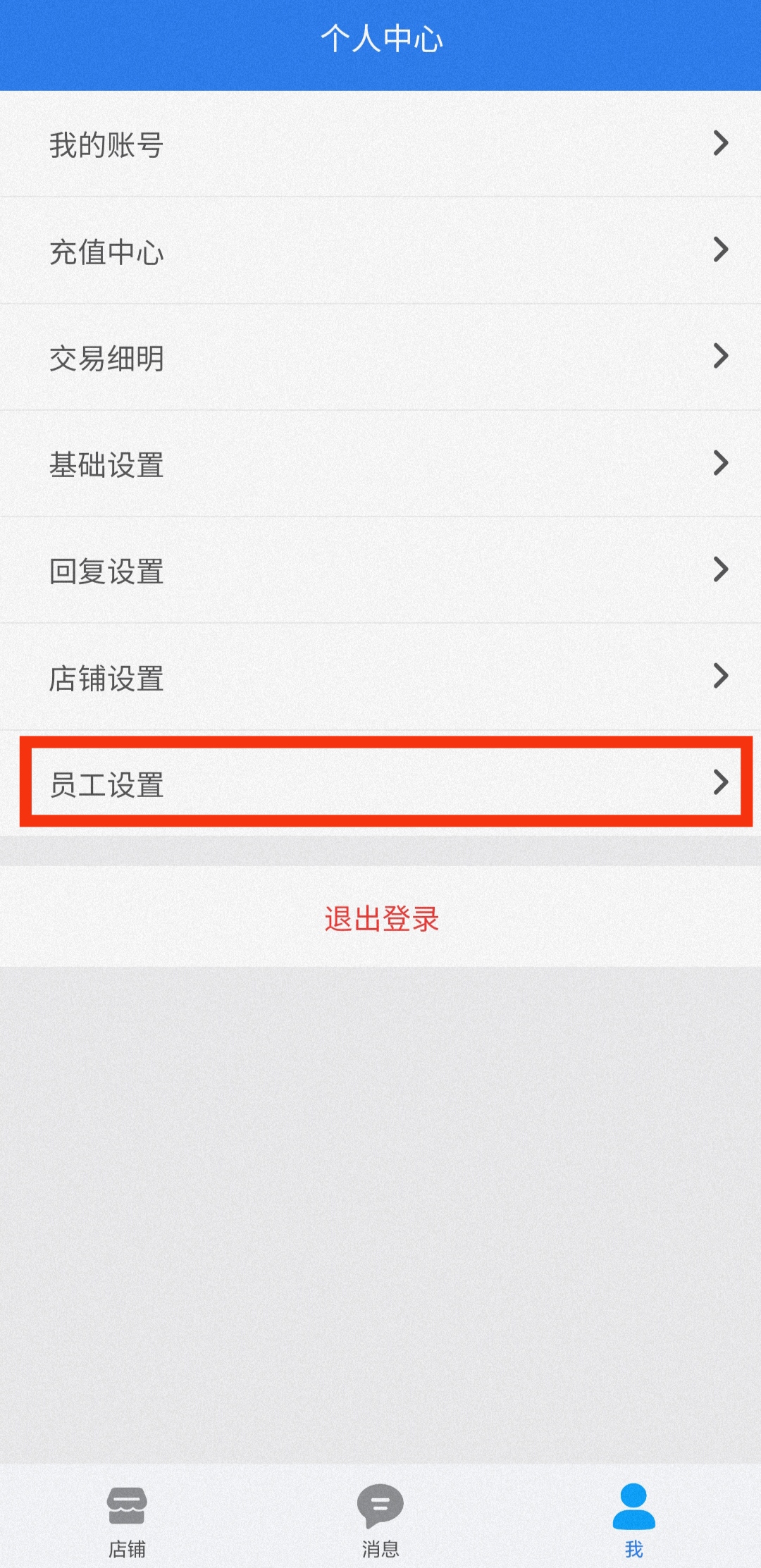This screenshot has height=1568, width=761.
Task: Enter 店铺设置
Action: click(x=380, y=677)
